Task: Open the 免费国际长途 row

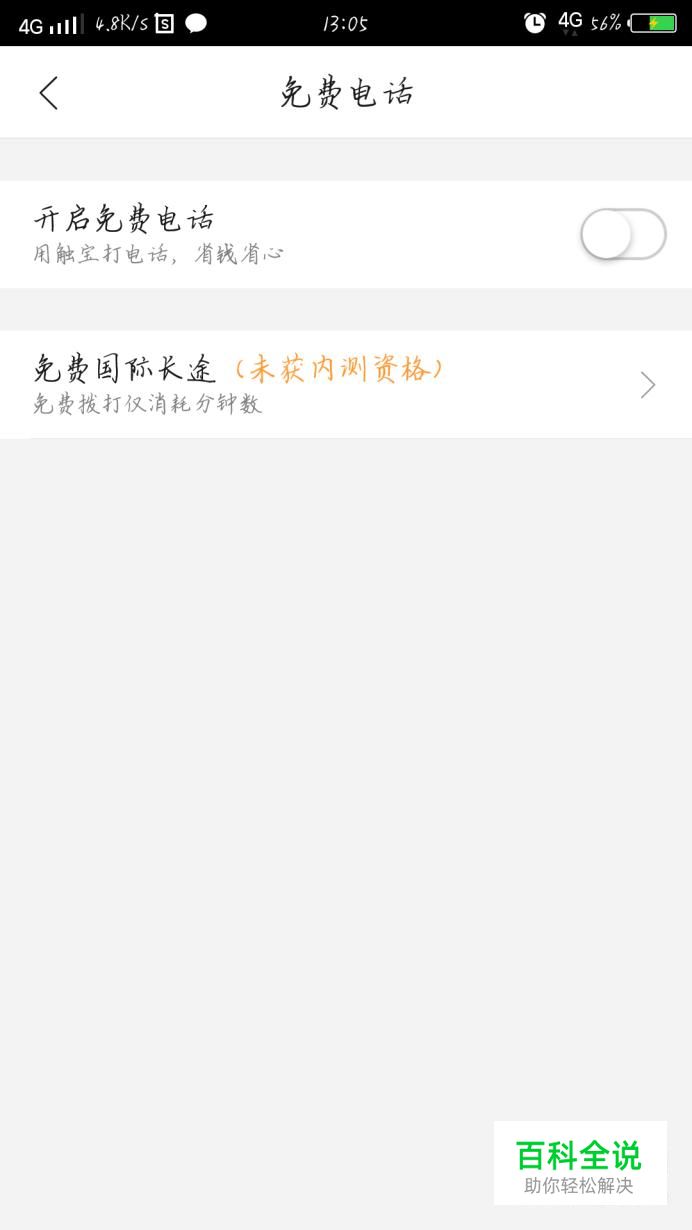Action: click(x=345, y=385)
